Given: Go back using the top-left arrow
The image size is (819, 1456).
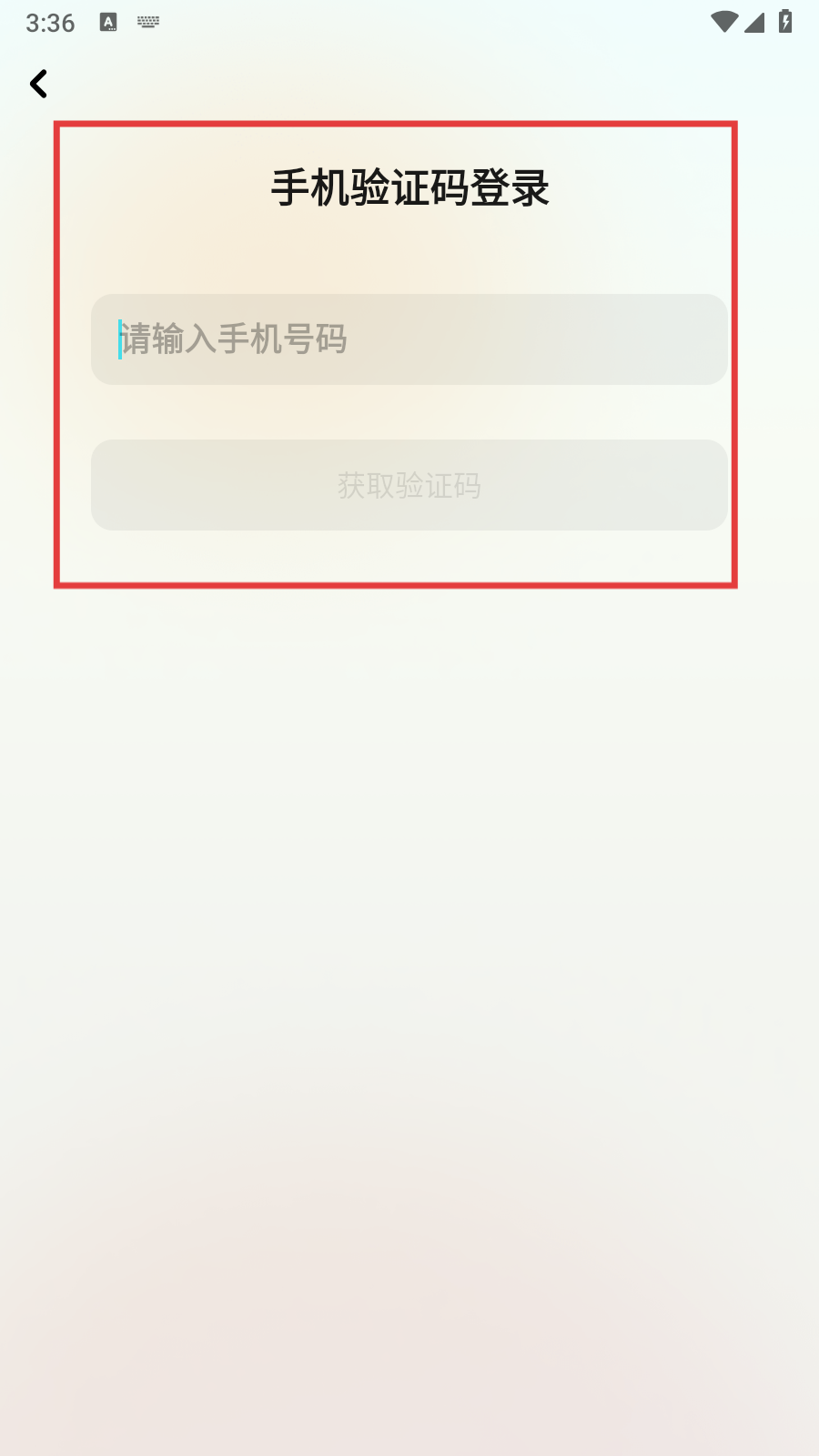Looking at the screenshot, I should pos(38,84).
